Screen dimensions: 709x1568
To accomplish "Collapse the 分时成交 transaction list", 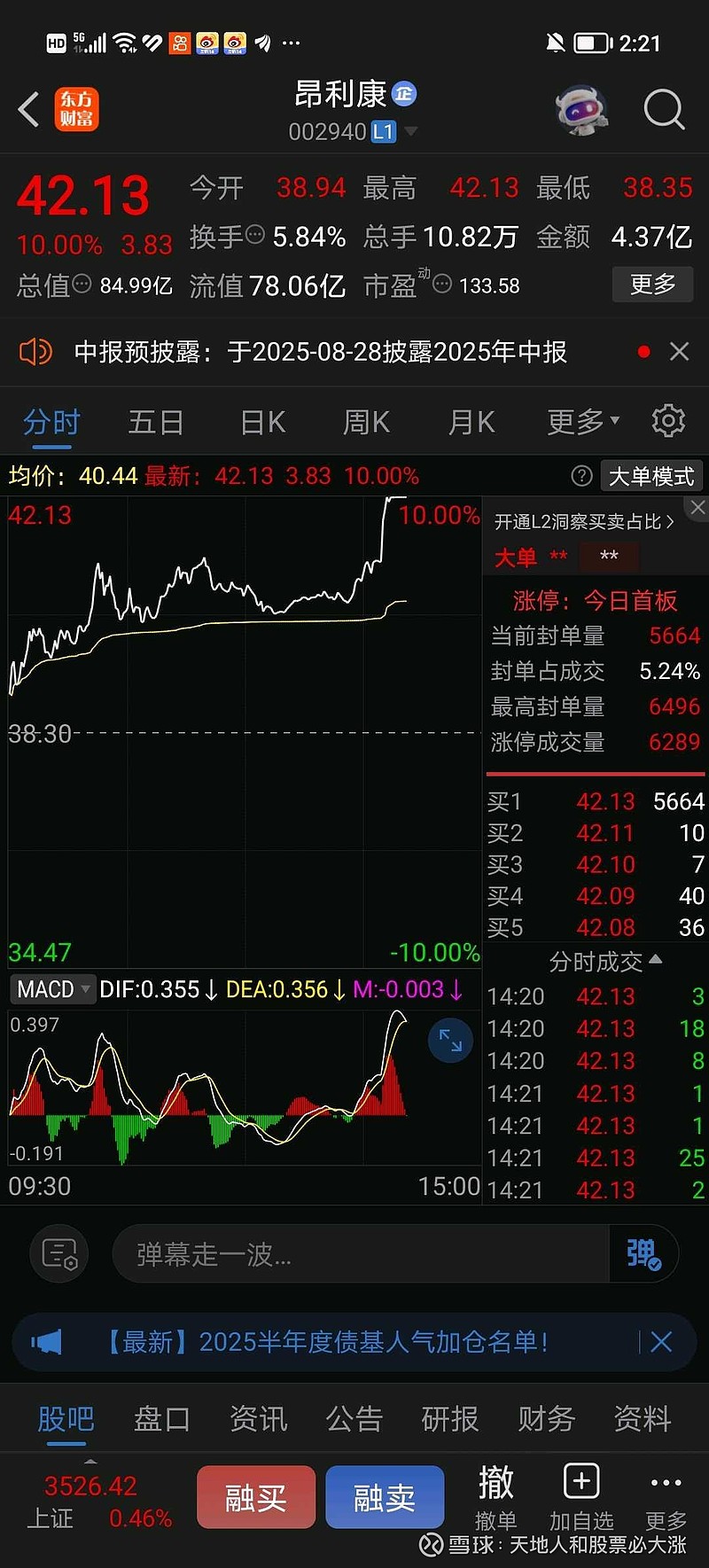I will point(652,962).
